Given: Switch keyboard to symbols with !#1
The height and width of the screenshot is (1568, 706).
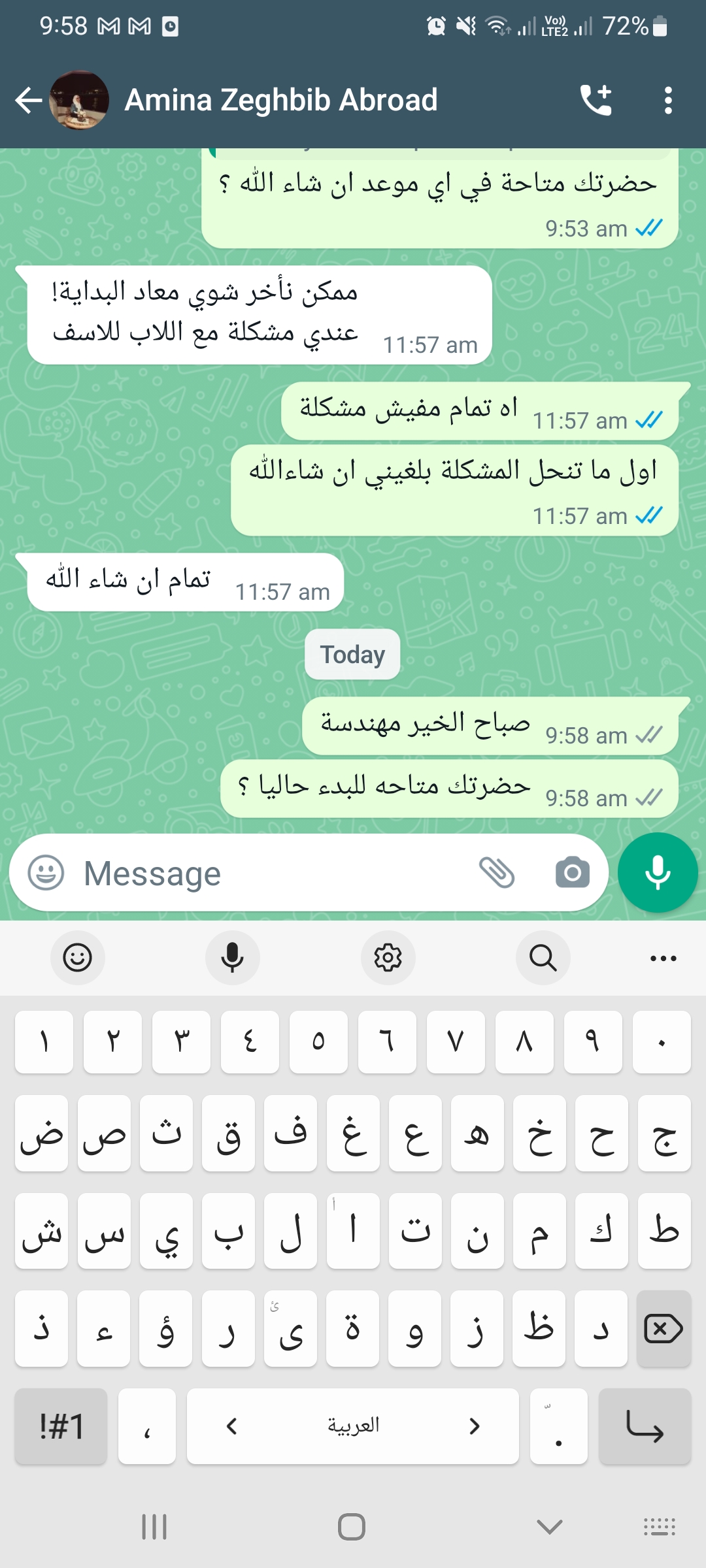Looking at the screenshot, I should 61,1426.
